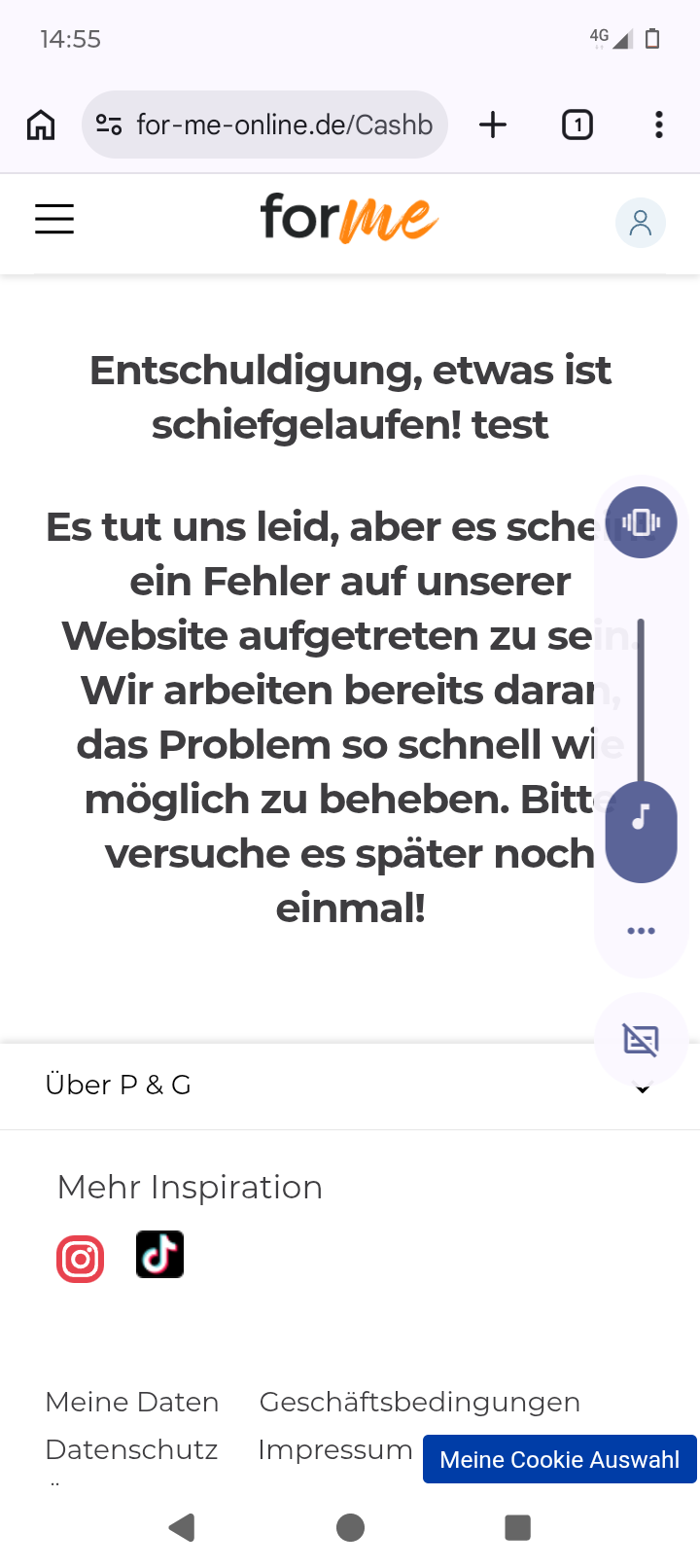Open more volume settings
This screenshot has width=700, height=1568.
641,931
